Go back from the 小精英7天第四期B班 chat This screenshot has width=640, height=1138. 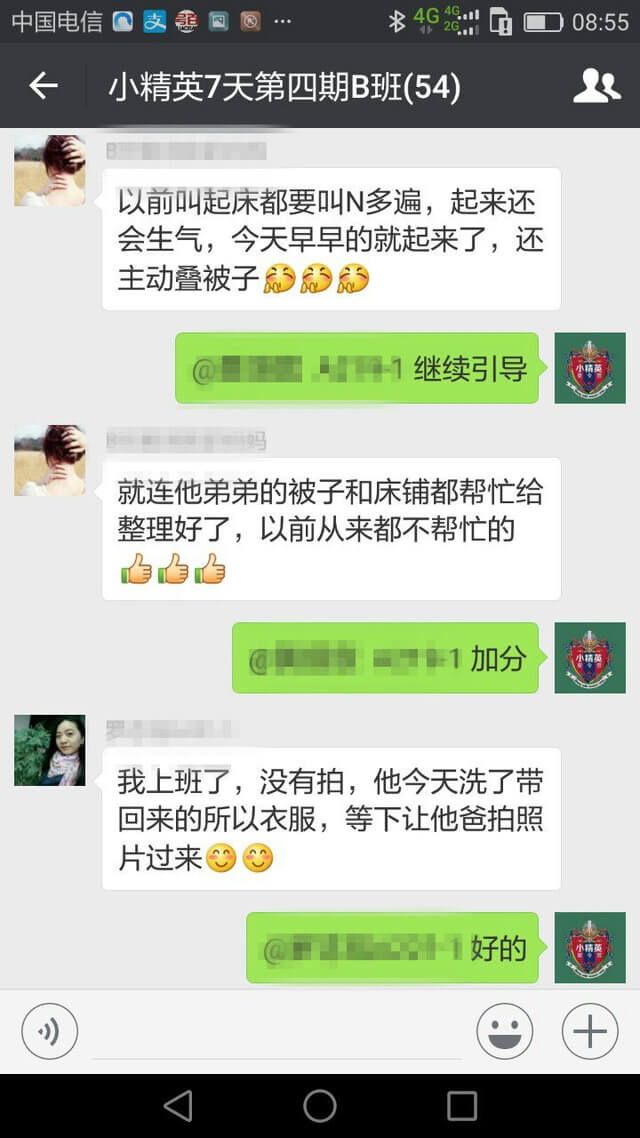point(43,87)
